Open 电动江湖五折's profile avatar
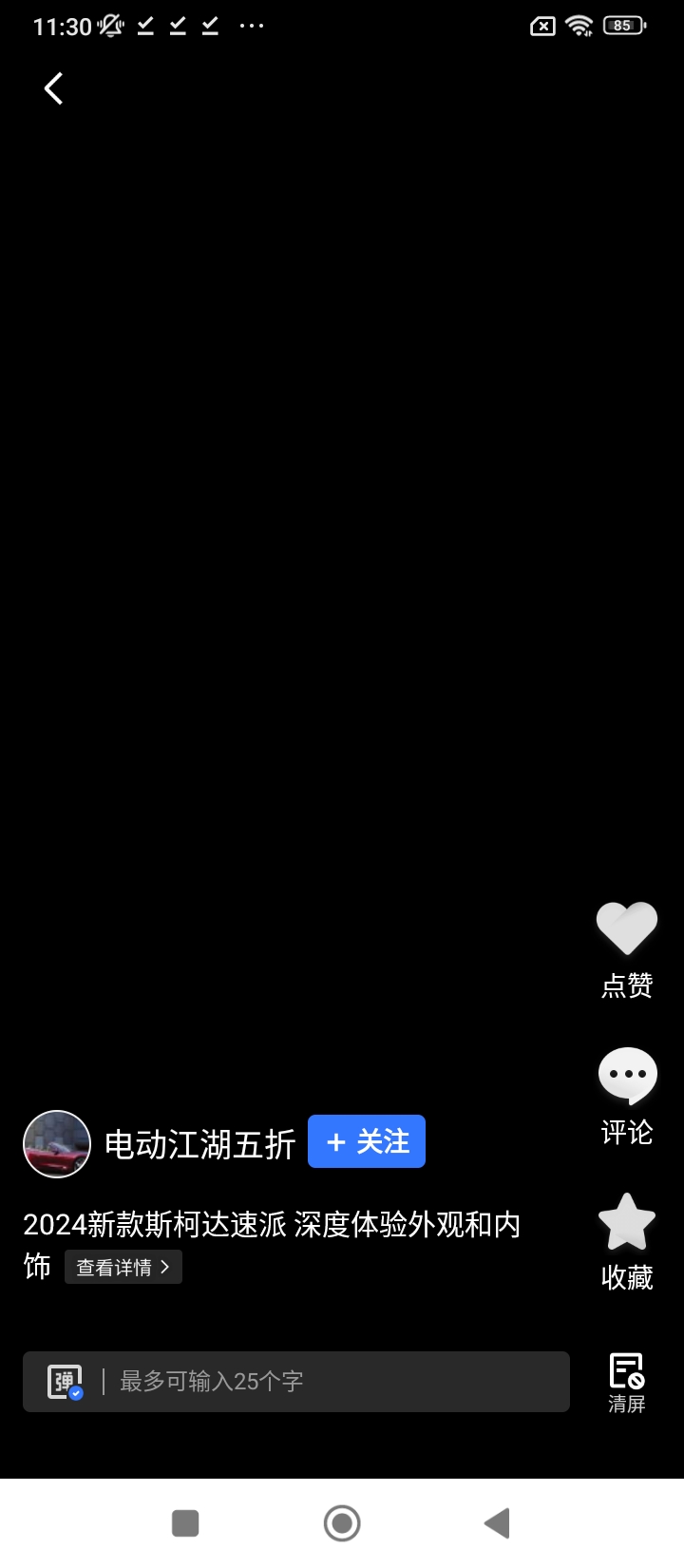Viewport: 684px width, 1568px height. (x=57, y=1144)
